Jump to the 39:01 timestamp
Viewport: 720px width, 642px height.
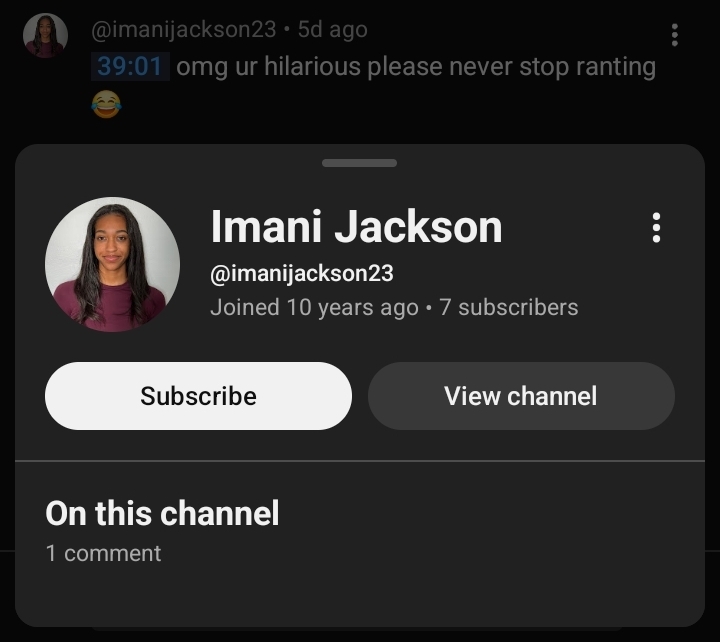[130, 66]
